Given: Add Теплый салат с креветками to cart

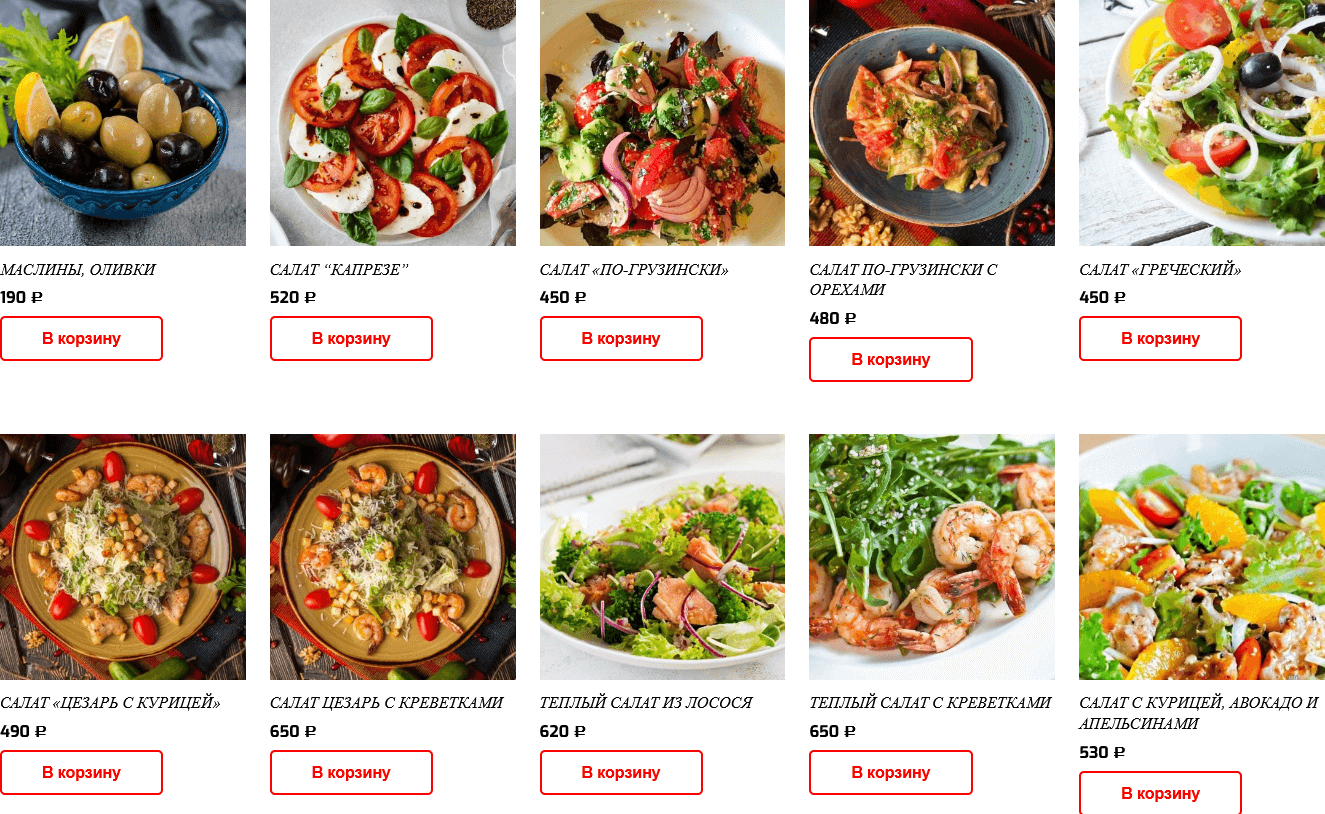Looking at the screenshot, I should (890, 772).
